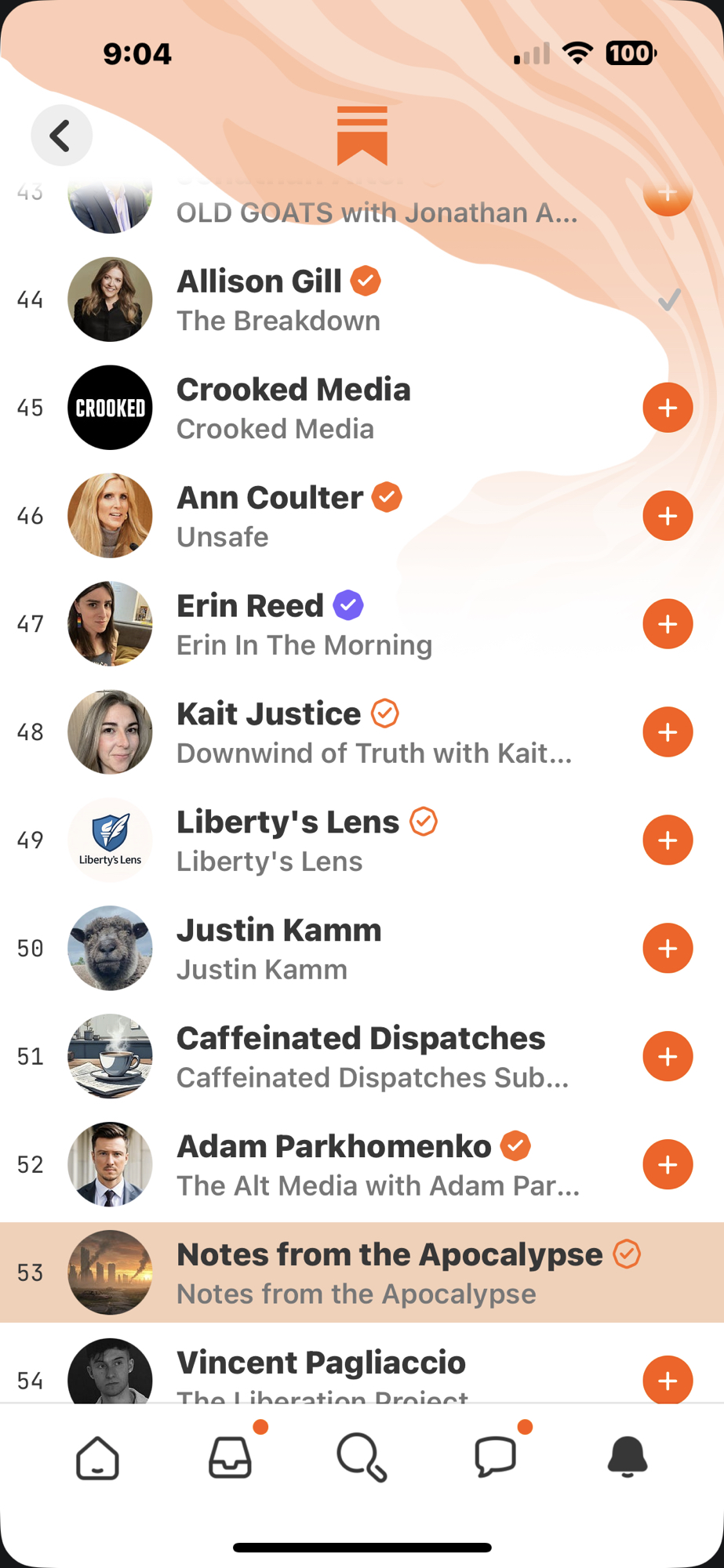The width and height of the screenshot is (724, 1568).
Task: Tap the checkmark beside Allison Gill
Action: coord(668,299)
